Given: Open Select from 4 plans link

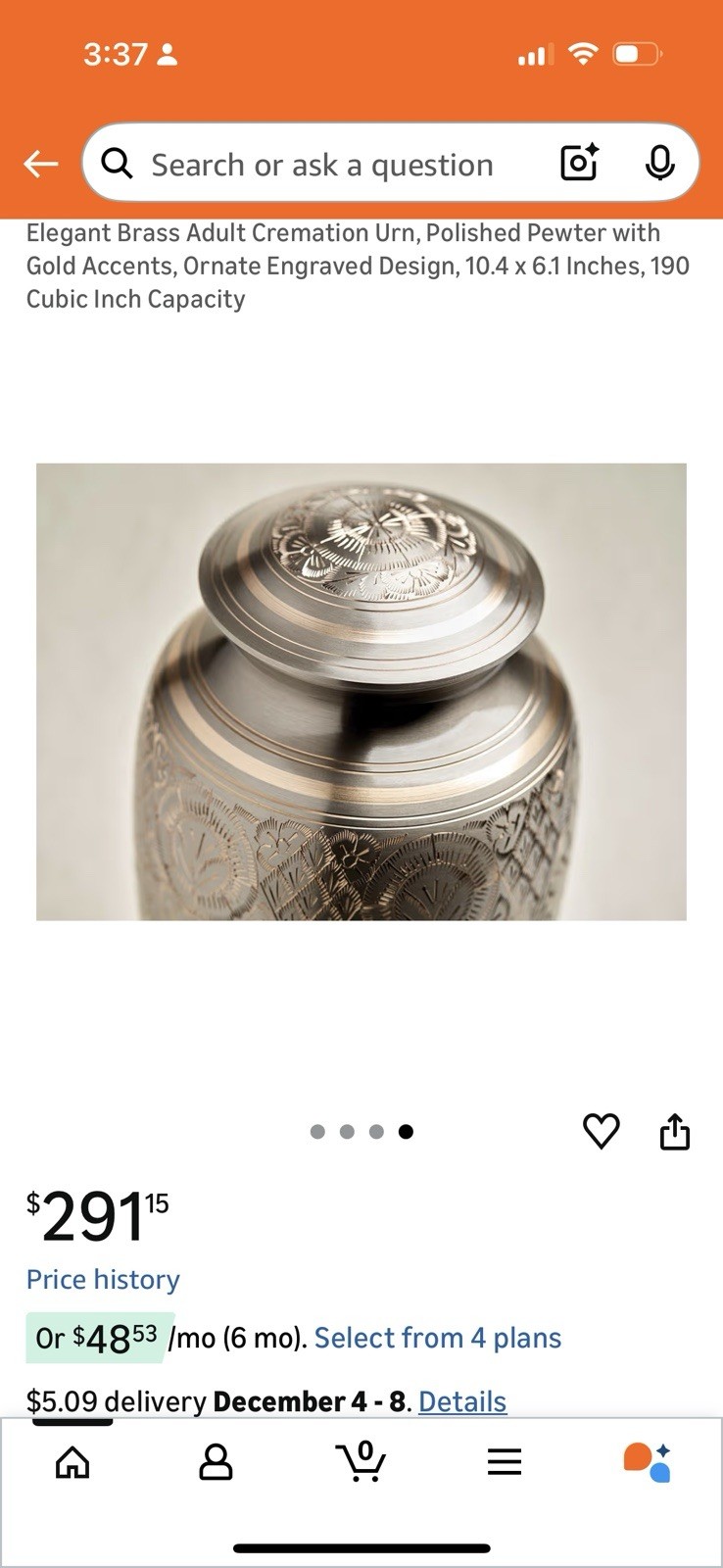Looking at the screenshot, I should click(437, 1338).
